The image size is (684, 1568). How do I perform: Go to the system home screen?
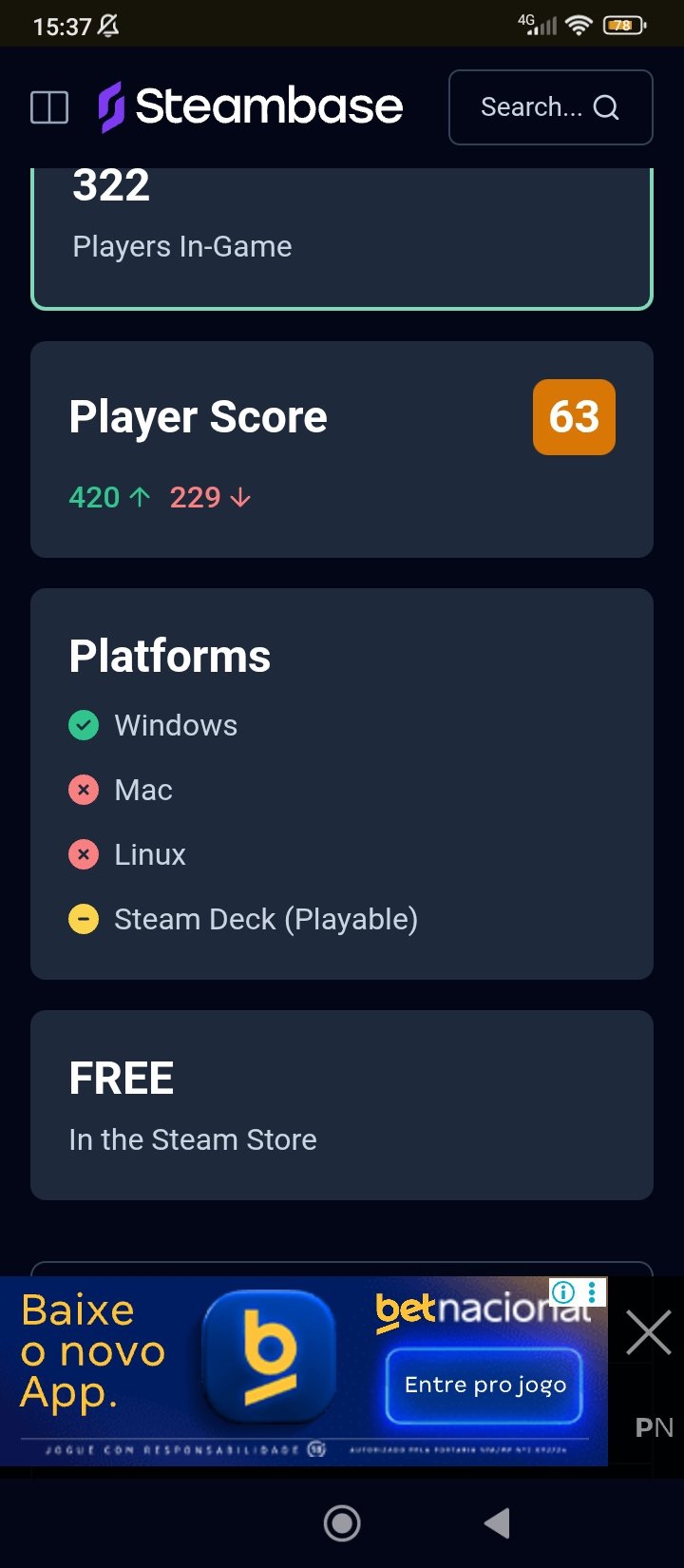tap(342, 1523)
